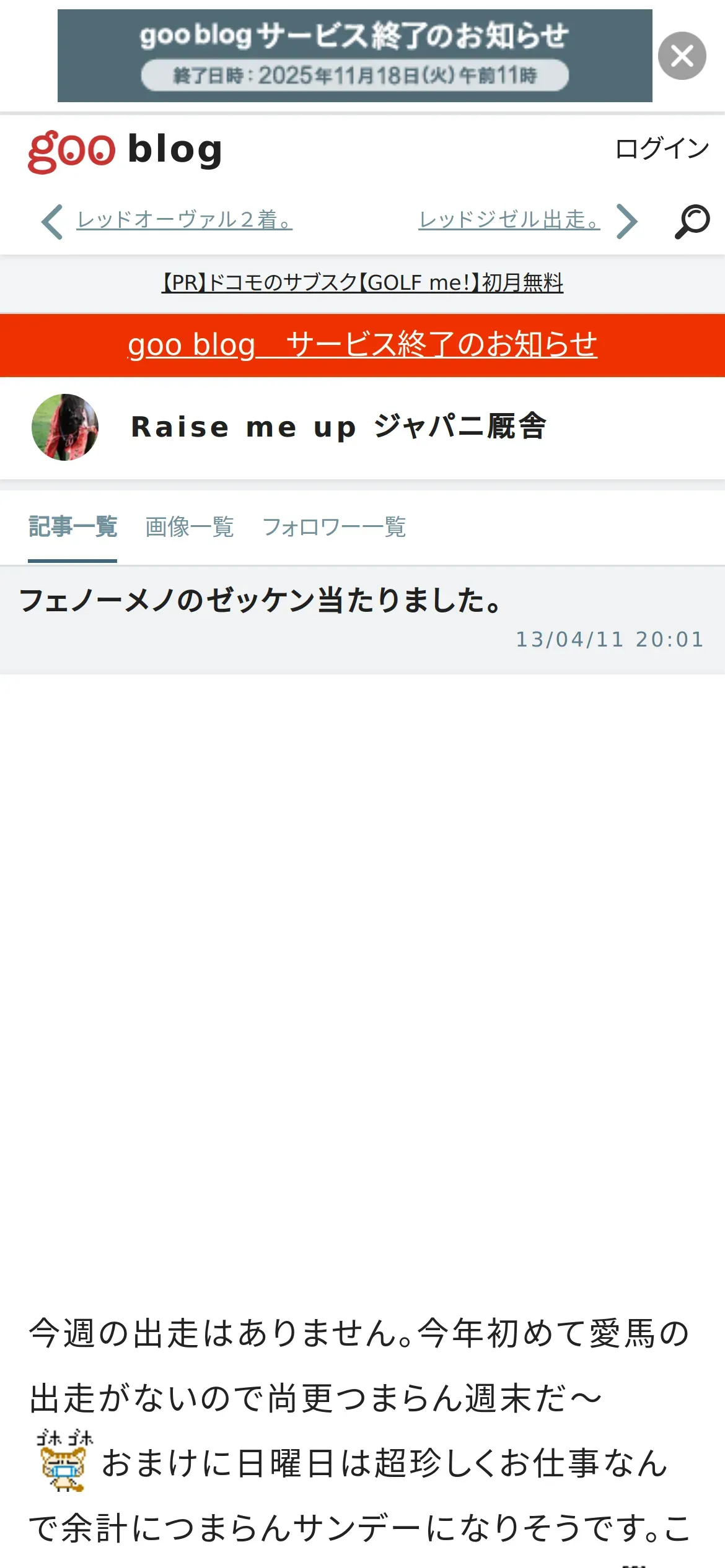Go to next post レッドジゼル出走。
The width and height of the screenshot is (725, 1568).
(x=509, y=220)
